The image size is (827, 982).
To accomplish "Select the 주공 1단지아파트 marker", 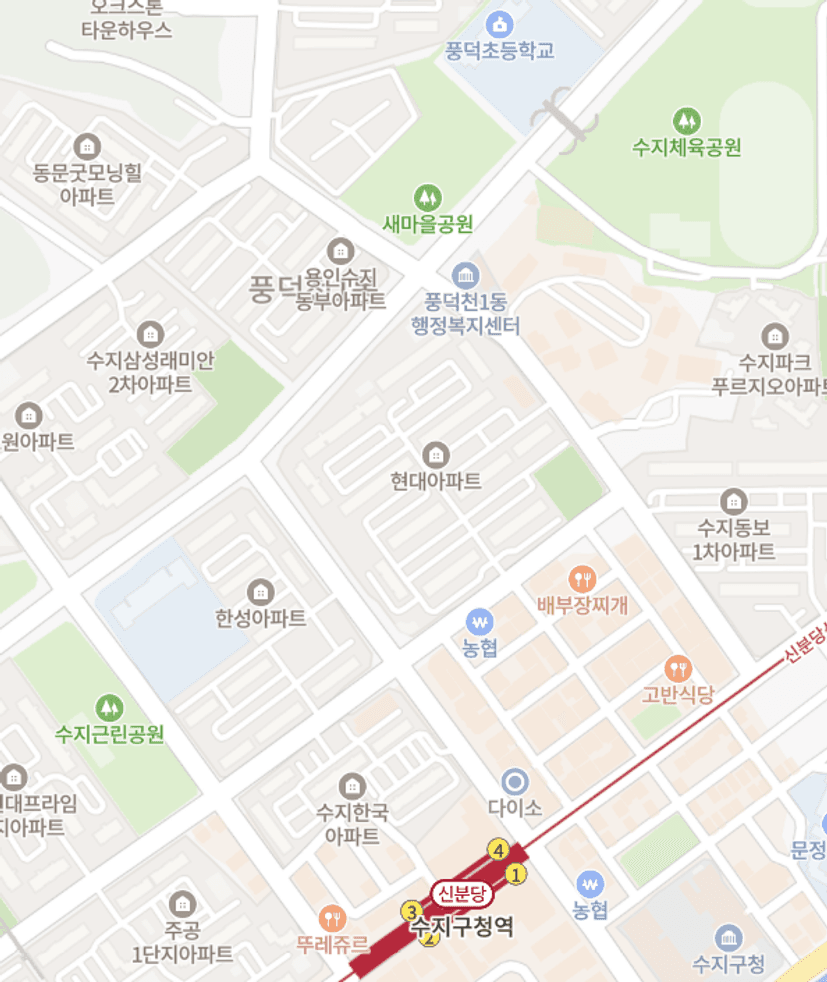I will [x=182, y=905].
